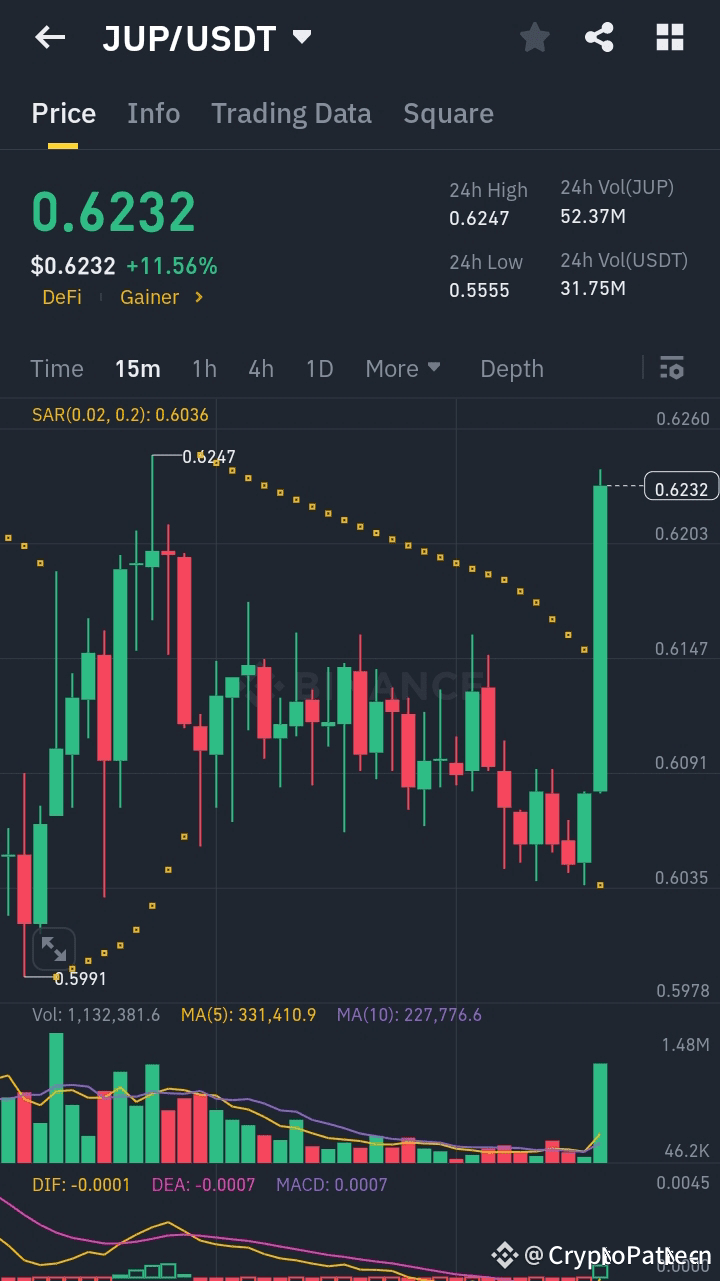Enable the 4h candlestick interval

(x=260, y=368)
